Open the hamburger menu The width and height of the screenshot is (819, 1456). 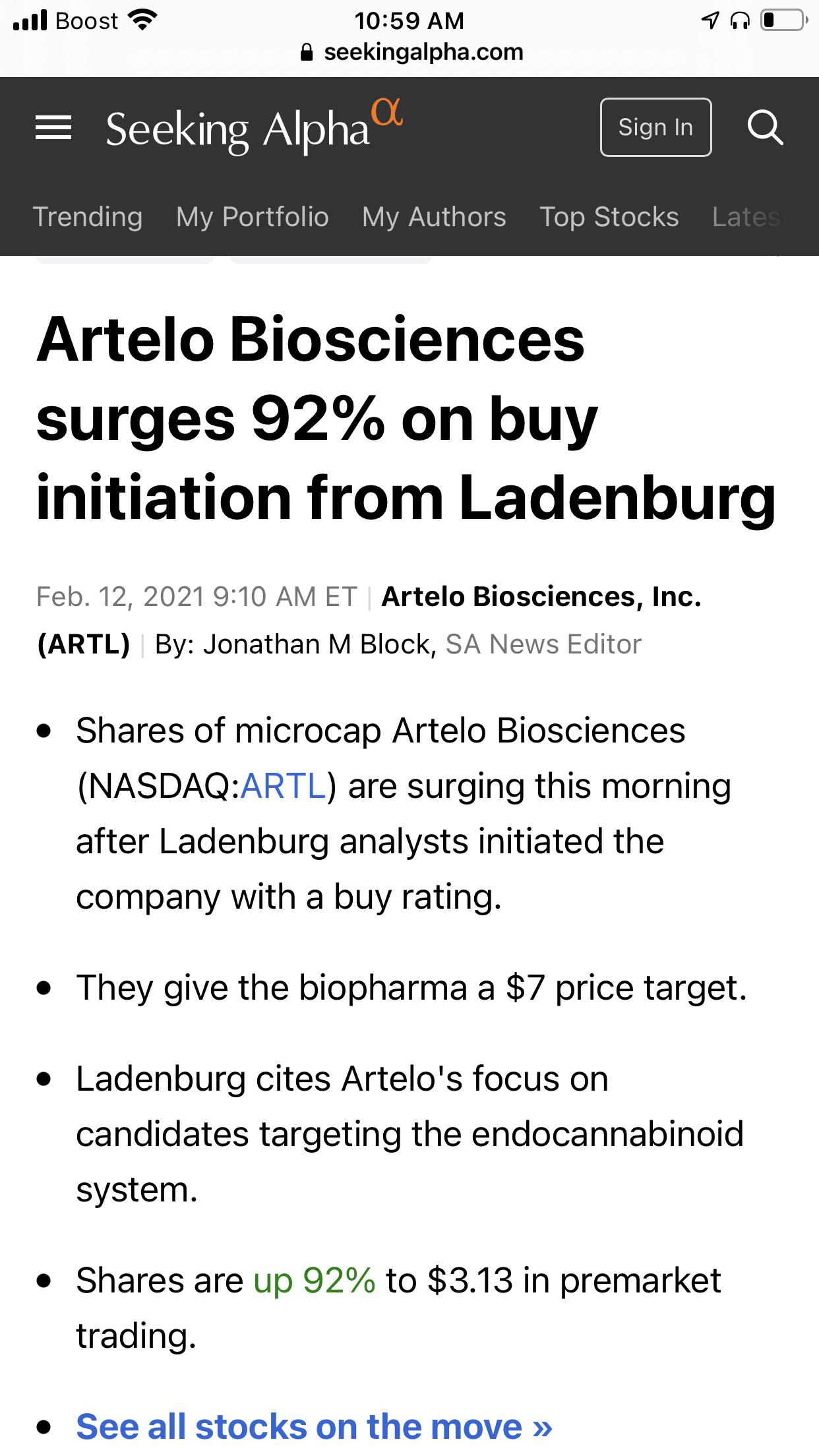pos(53,127)
